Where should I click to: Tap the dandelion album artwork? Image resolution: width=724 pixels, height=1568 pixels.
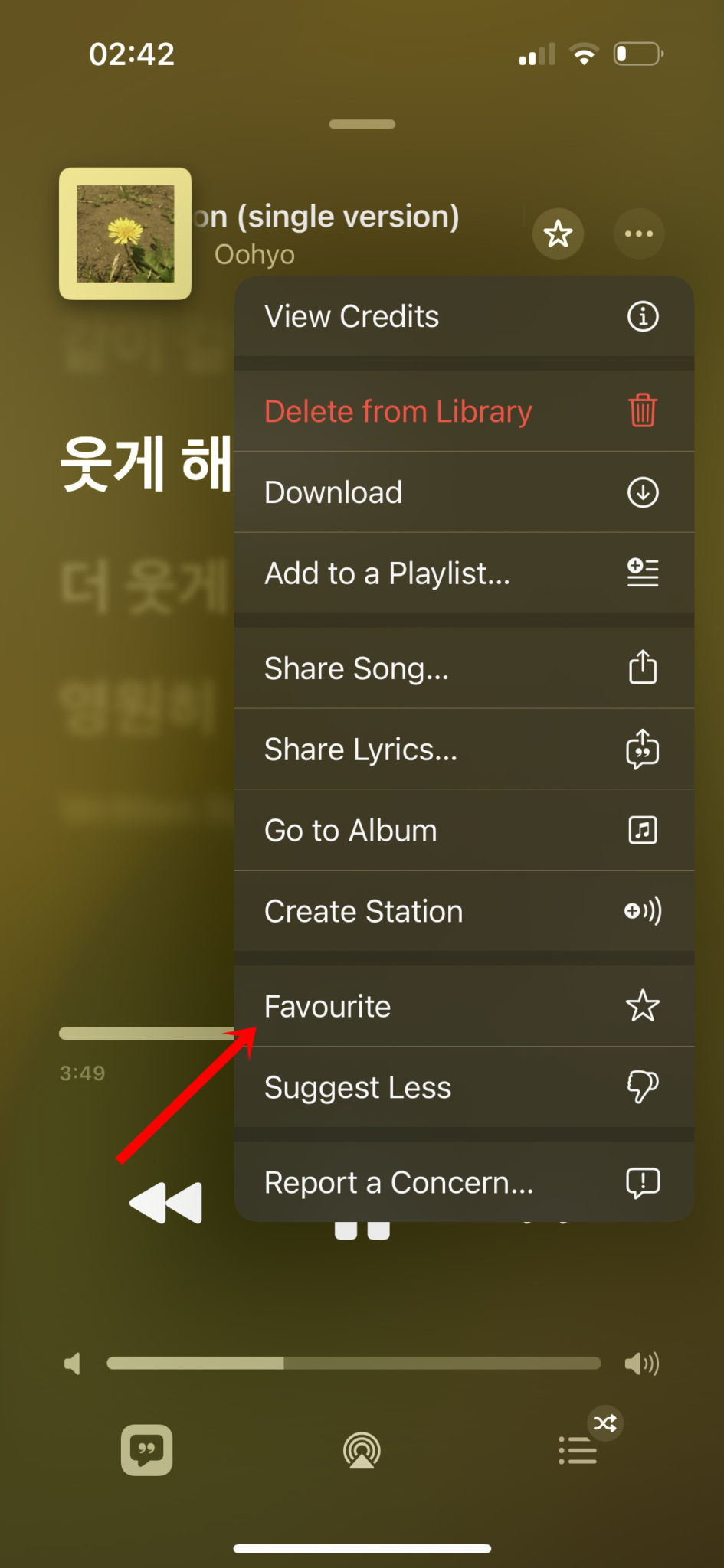tap(126, 234)
